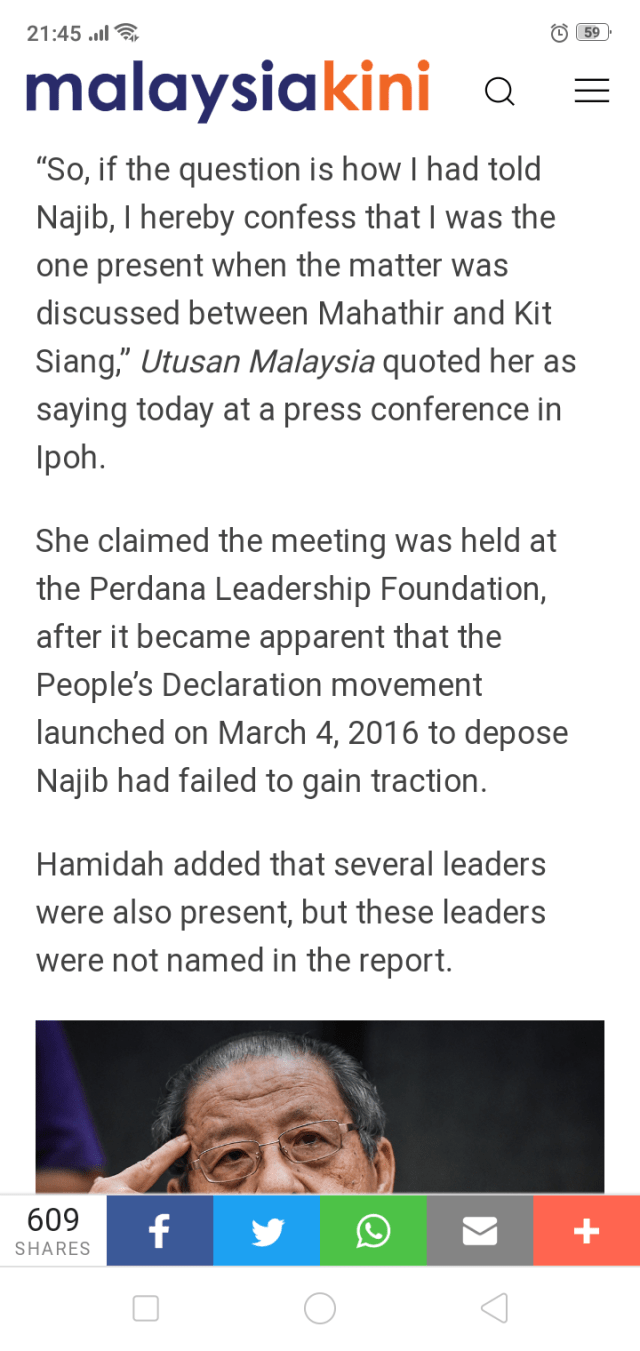Share article by email
Screen dimensions: 640x1351
coord(480,1231)
